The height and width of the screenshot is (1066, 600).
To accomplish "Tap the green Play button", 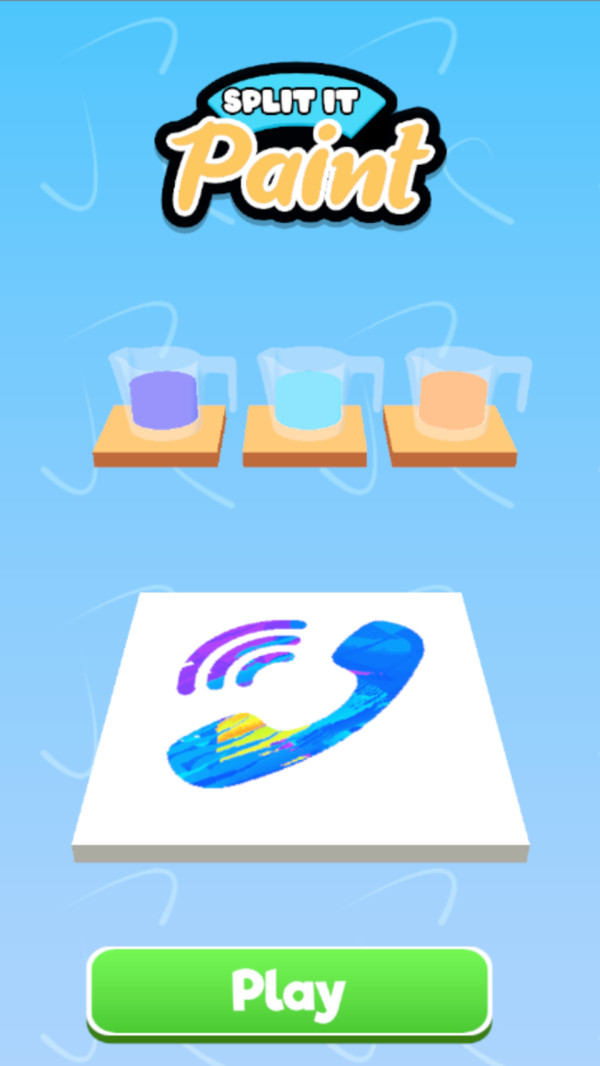I will pyautogui.click(x=289, y=991).
